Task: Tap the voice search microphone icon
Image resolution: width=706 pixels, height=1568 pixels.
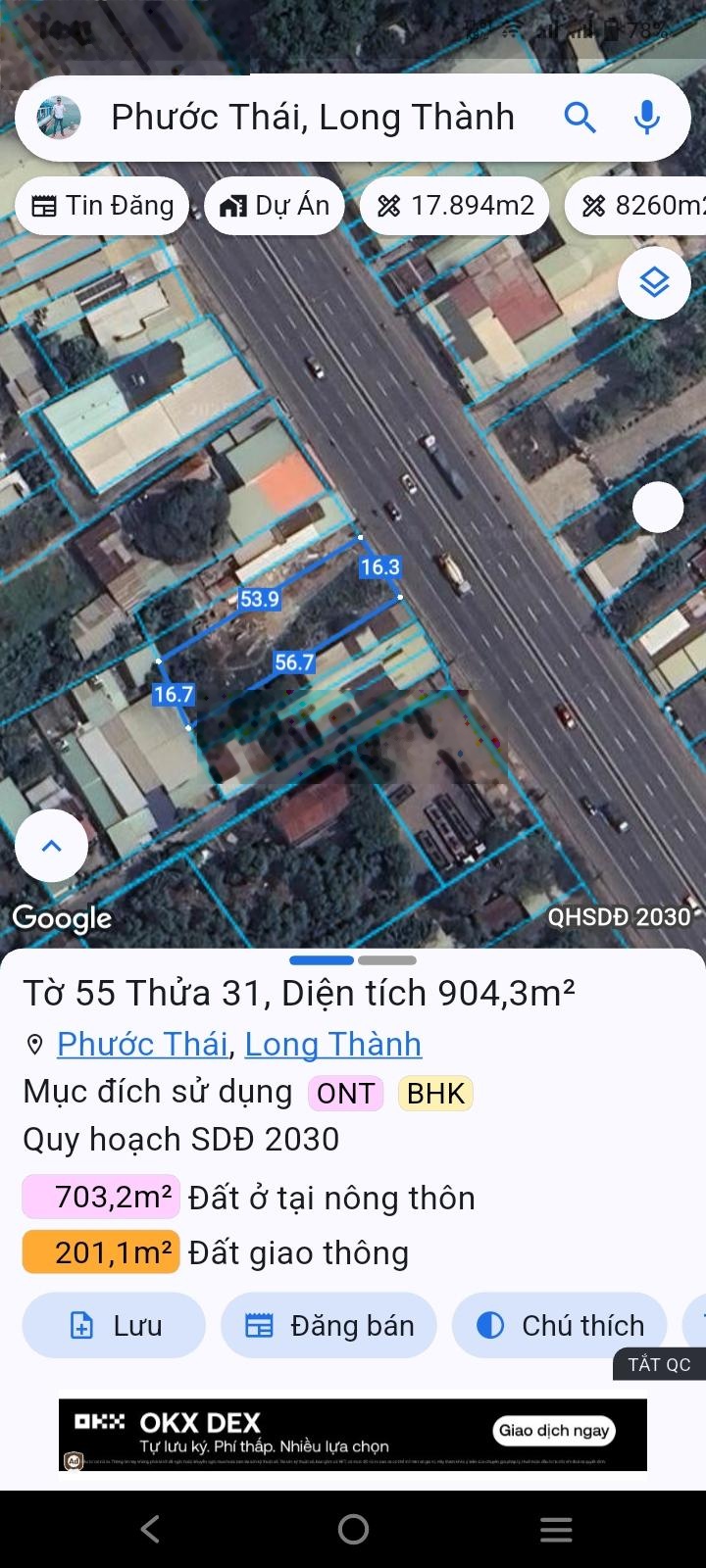Action: 647,117
